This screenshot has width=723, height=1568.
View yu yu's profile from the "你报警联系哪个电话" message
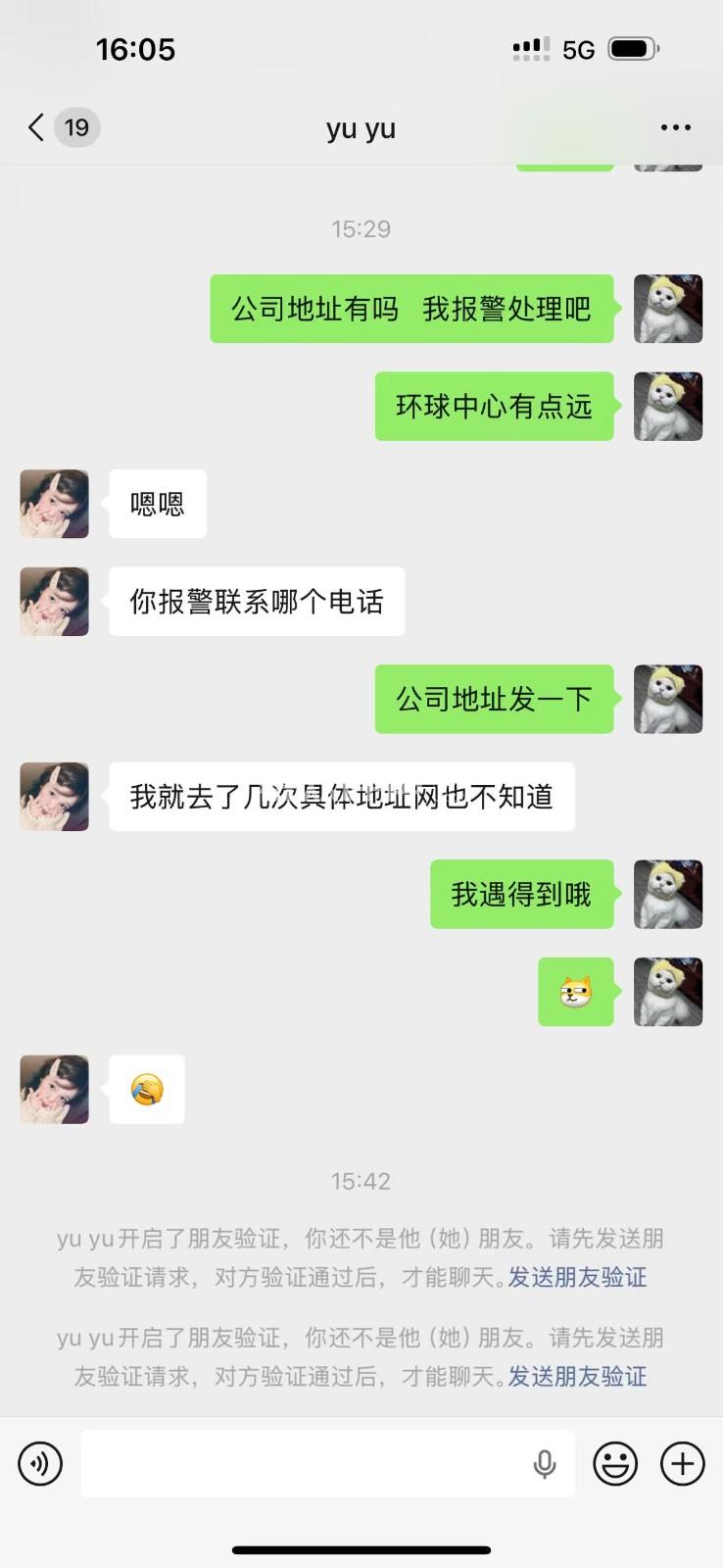click(x=55, y=602)
